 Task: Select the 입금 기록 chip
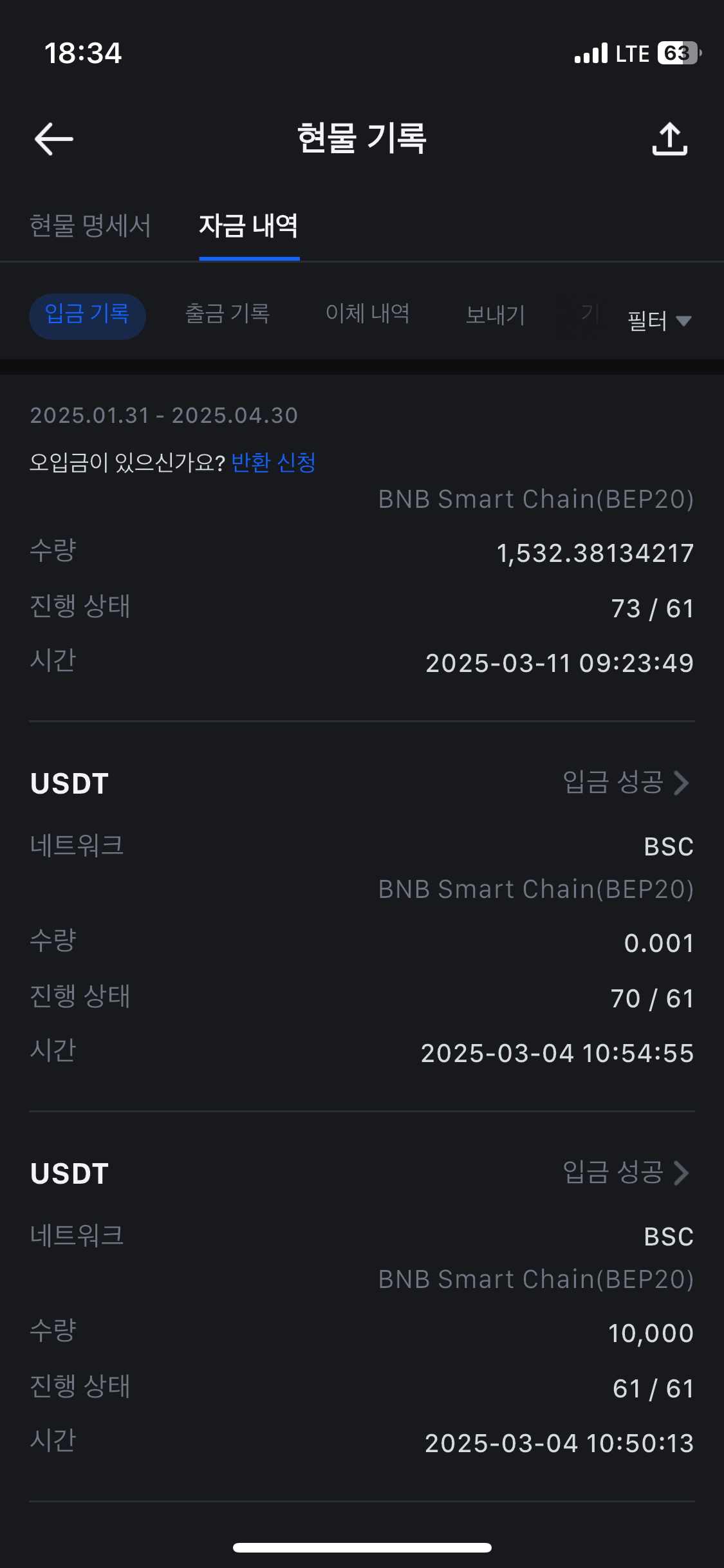coord(88,315)
